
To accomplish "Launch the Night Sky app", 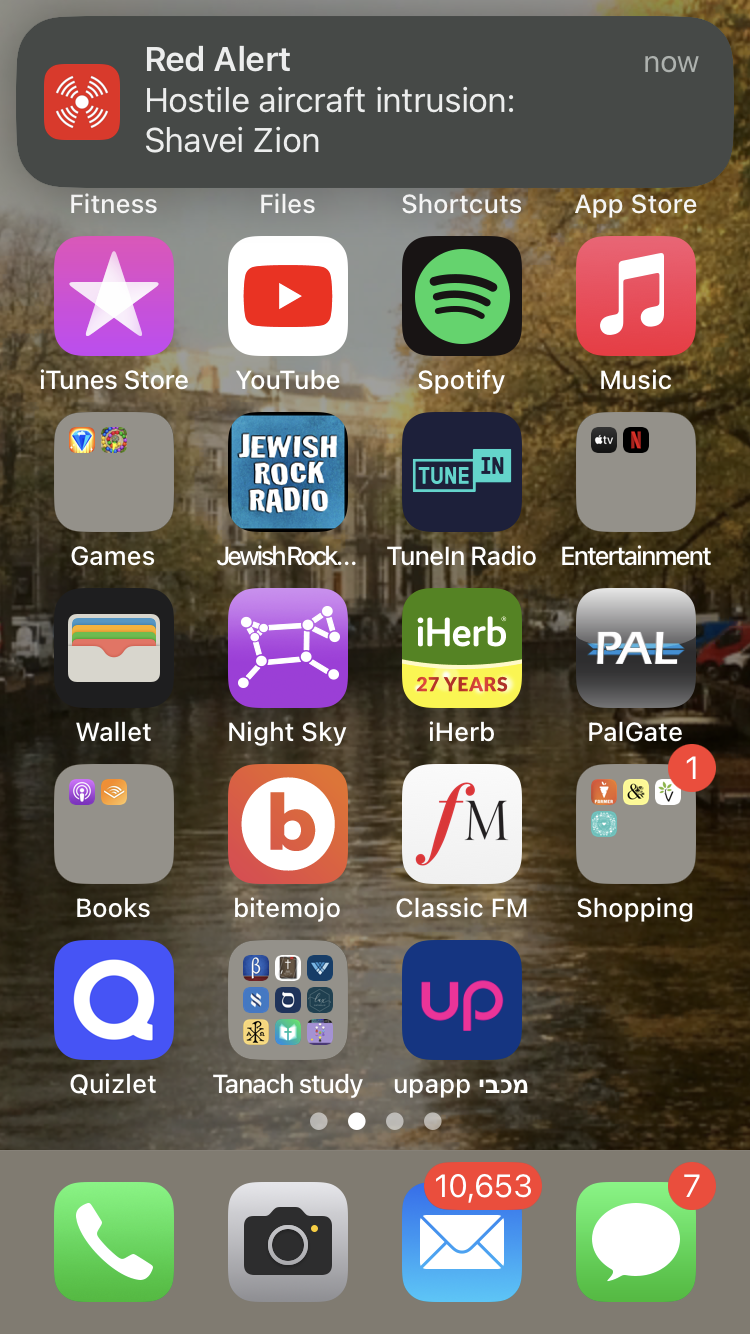I will (287, 648).
